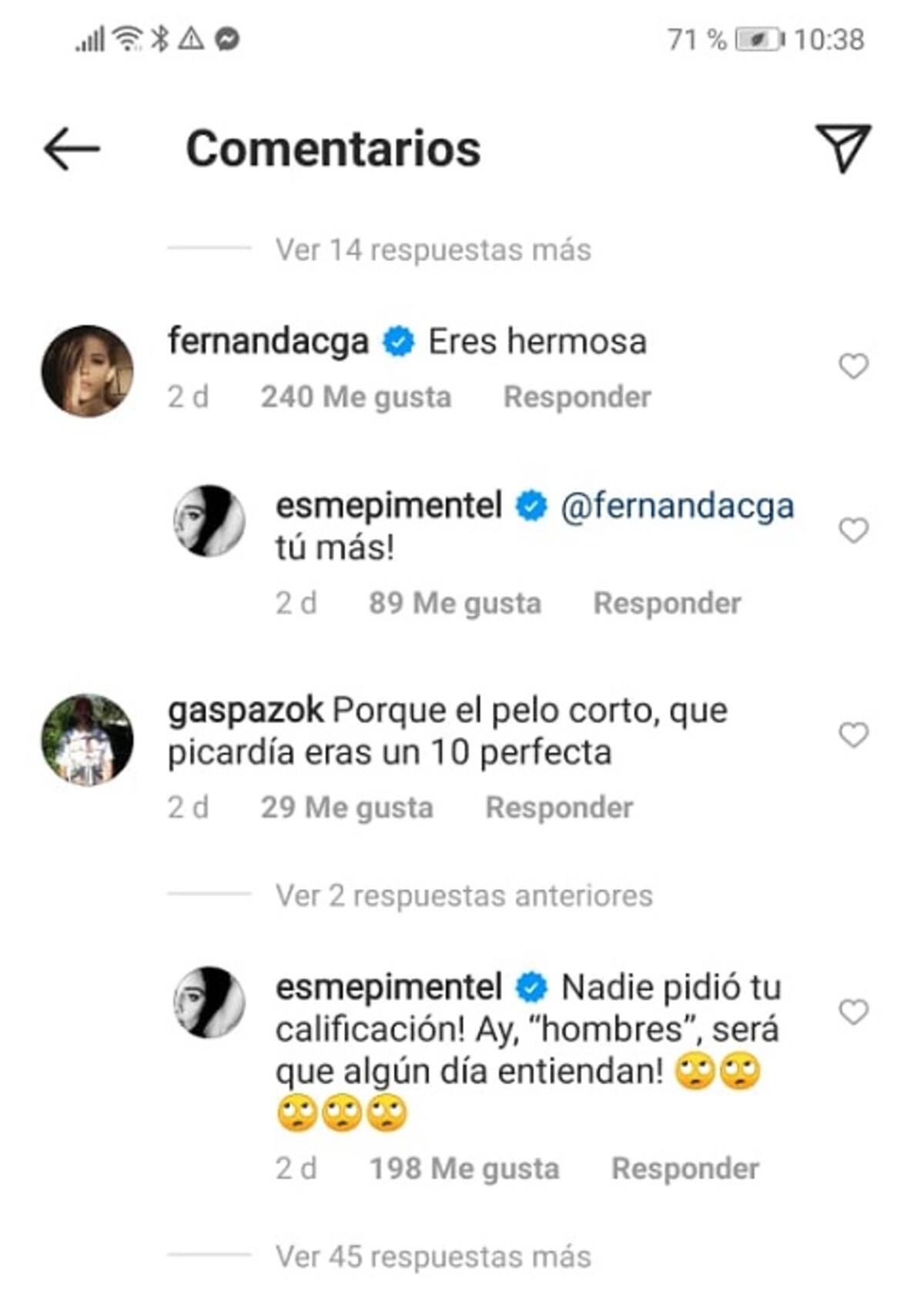Viewport: 924px width, 1308px height.
Task: Reply to esmepimentel's "tú más!" comment
Action: [667, 604]
